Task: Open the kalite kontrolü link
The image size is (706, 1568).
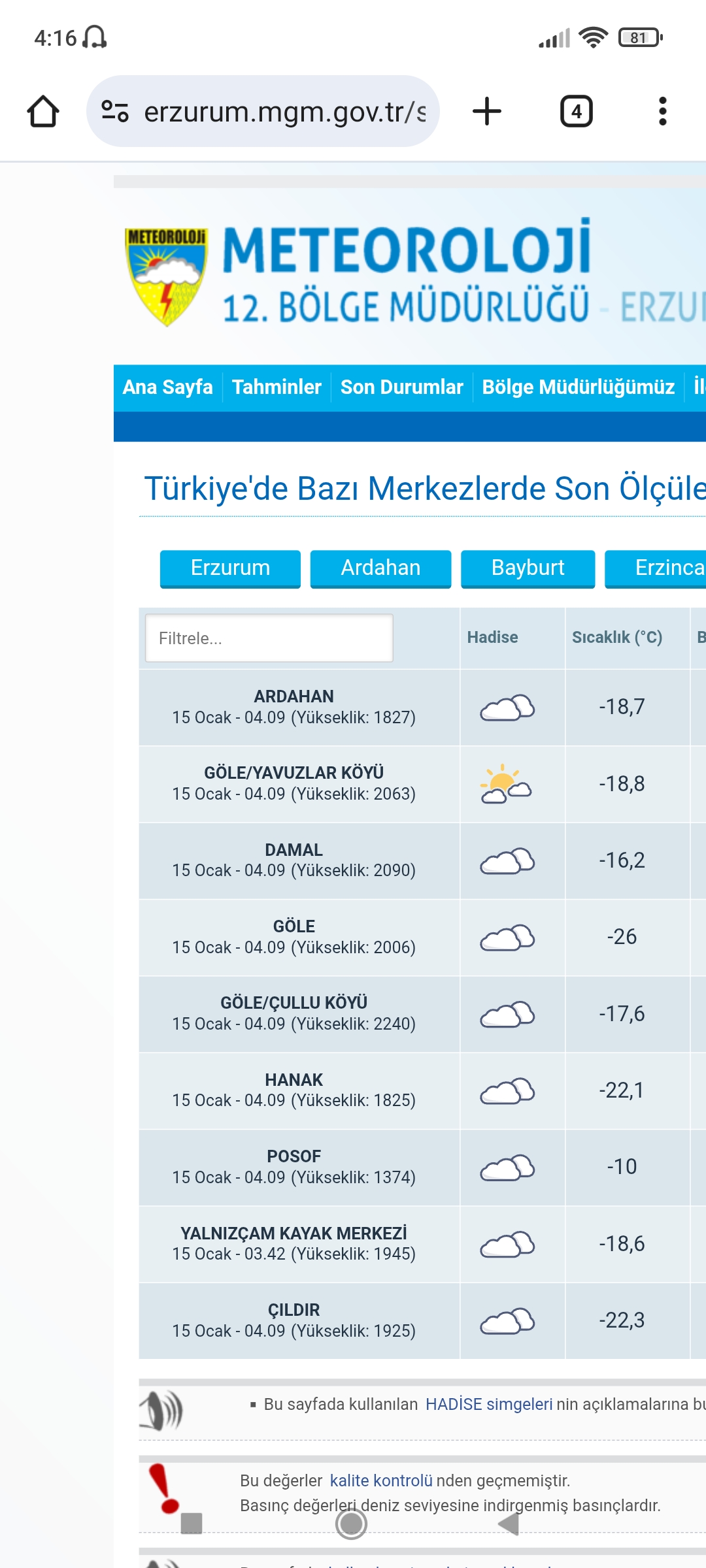Action: (381, 1480)
